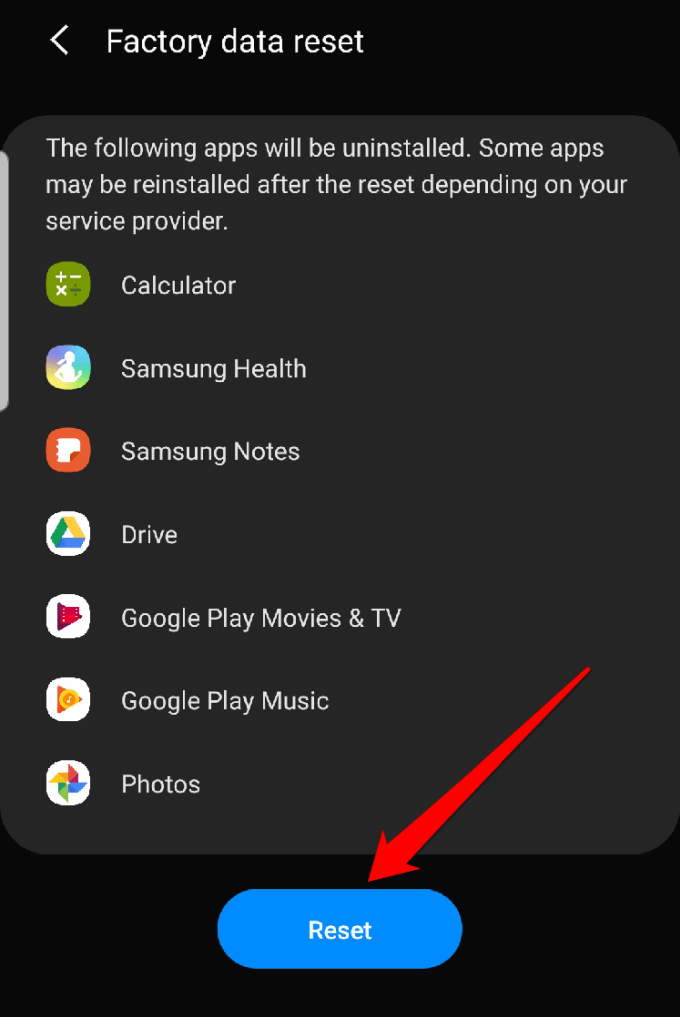Tap the blue Reset button
Viewport: 680px width, 1017px height.
click(339, 929)
